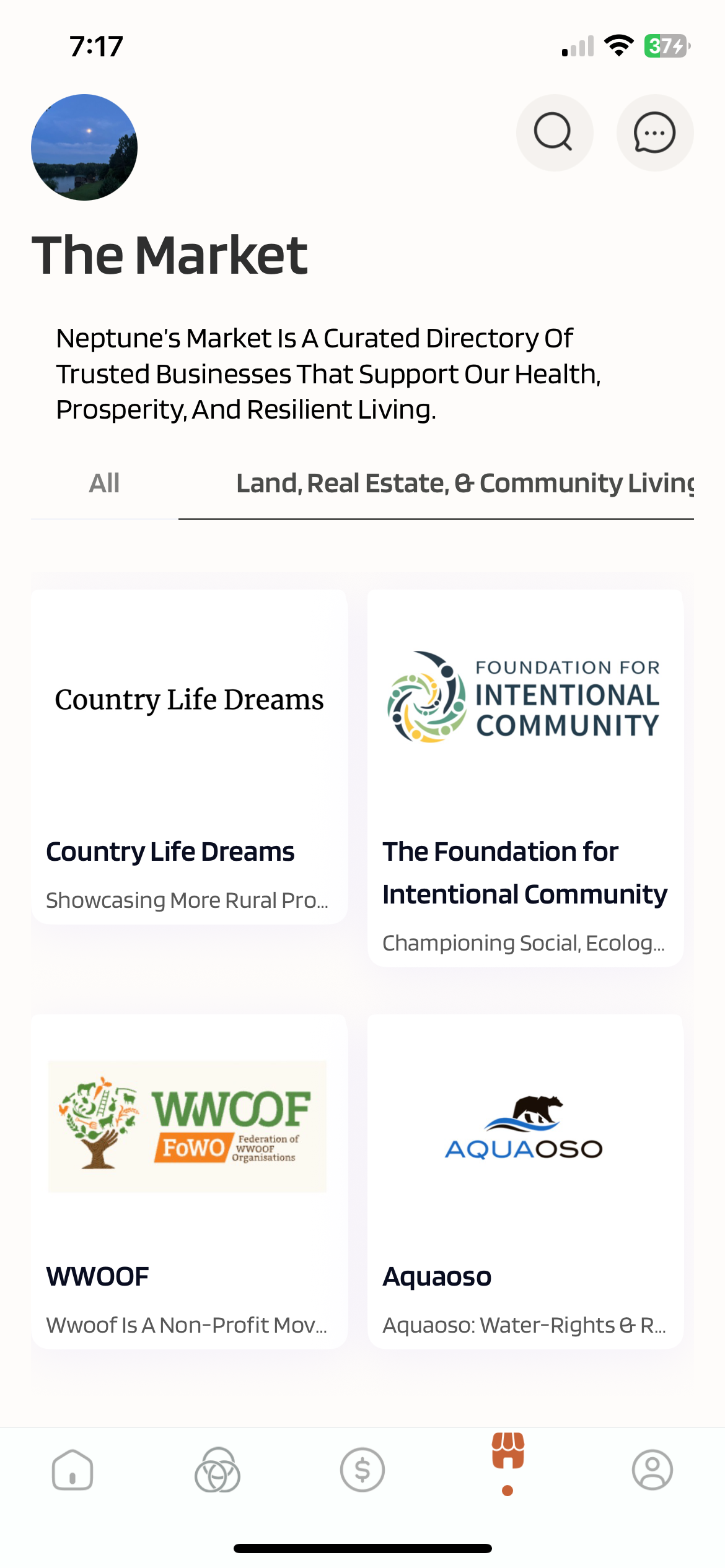Open the Country Life Dreams card
Viewport: 725px width, 1568px height.
click(x=189, y=757)
